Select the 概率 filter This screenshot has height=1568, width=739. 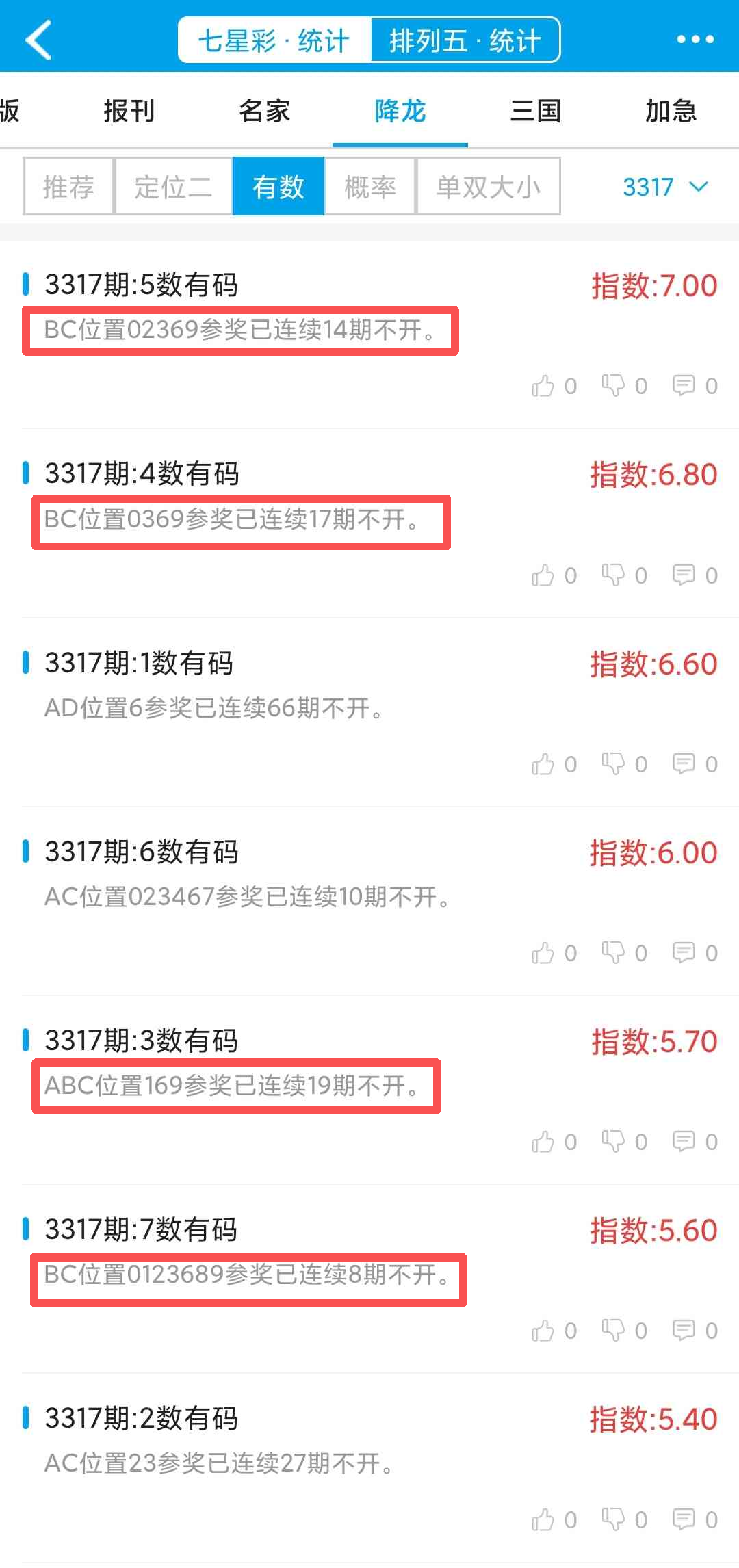[x=370, y=187]
